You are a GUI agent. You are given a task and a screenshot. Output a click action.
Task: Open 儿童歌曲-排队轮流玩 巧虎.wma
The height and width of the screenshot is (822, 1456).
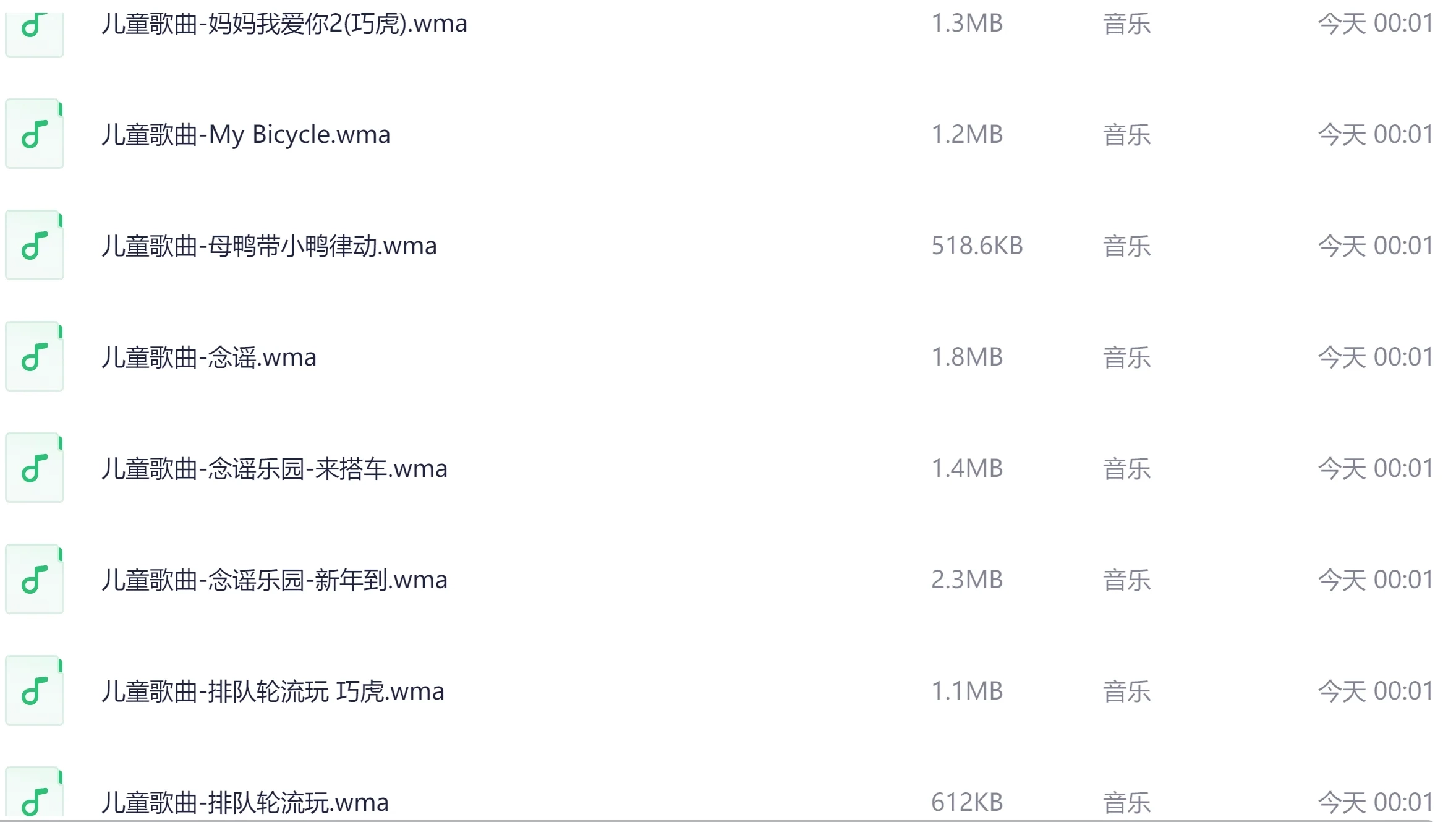pyautogui.click(x=273, y=691)
